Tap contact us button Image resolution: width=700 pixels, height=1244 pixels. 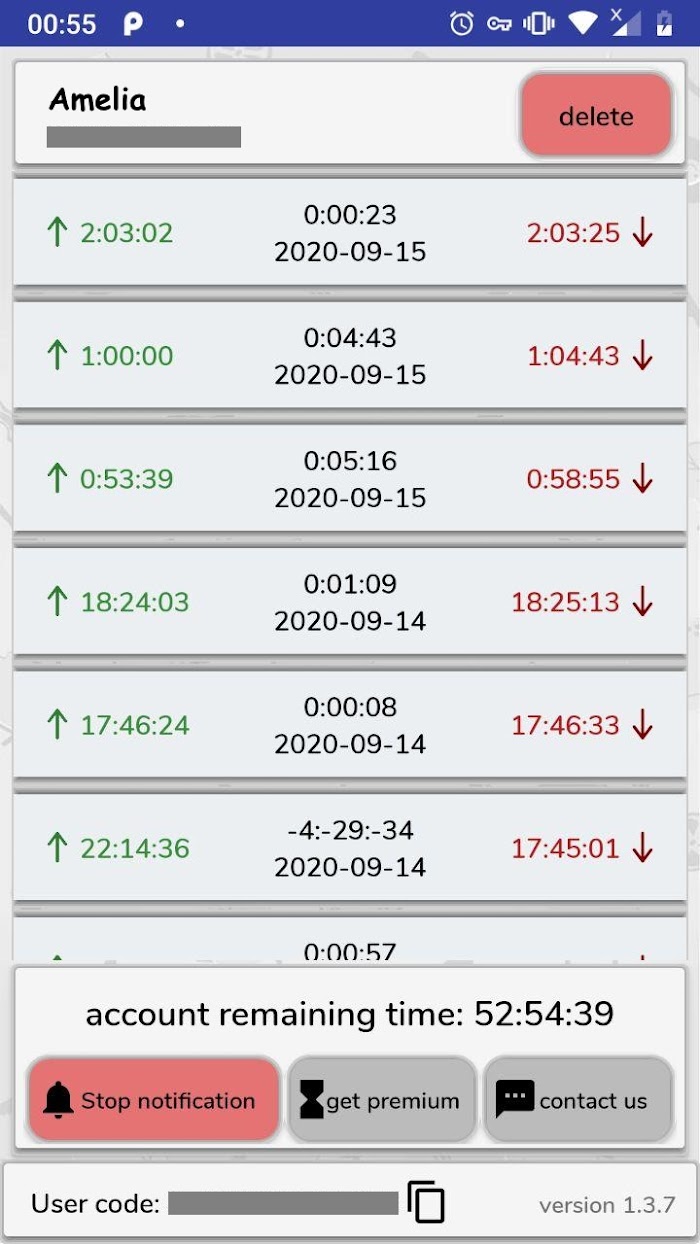click(578, 1100)
